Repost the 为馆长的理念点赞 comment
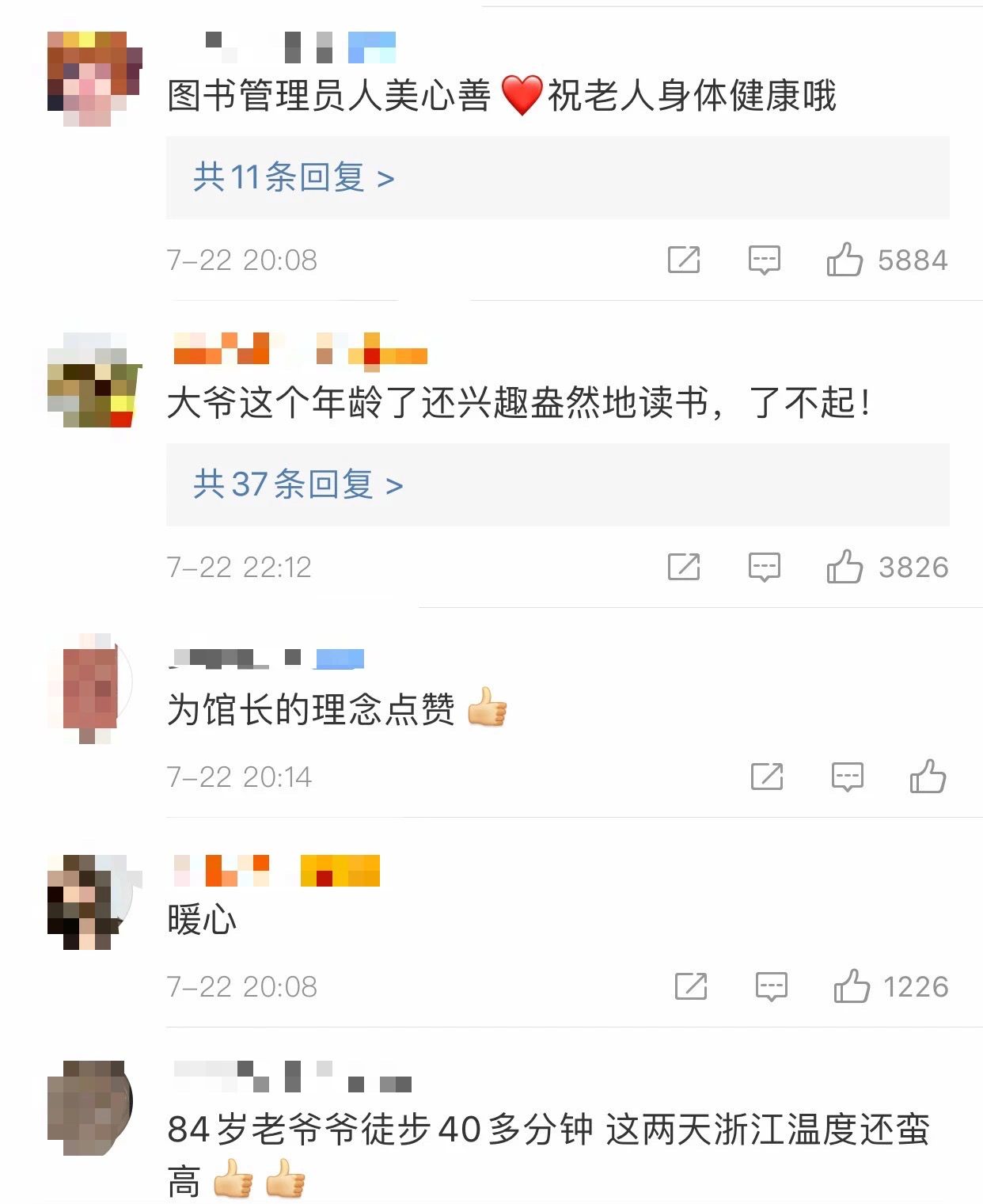 pos(766,777)
